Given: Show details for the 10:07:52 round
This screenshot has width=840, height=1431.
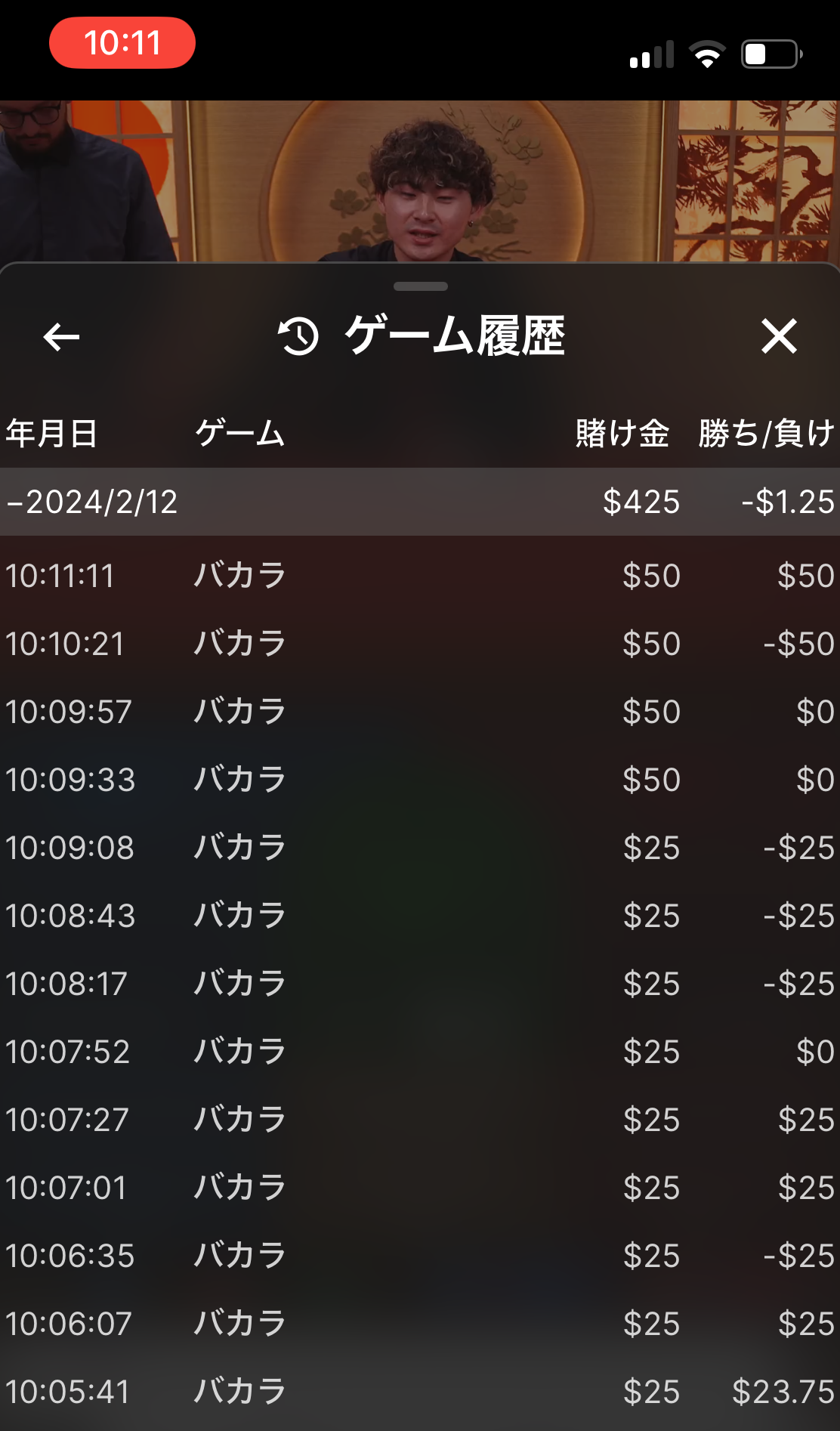Looking at the screenshot, I should coord(420,1052).
